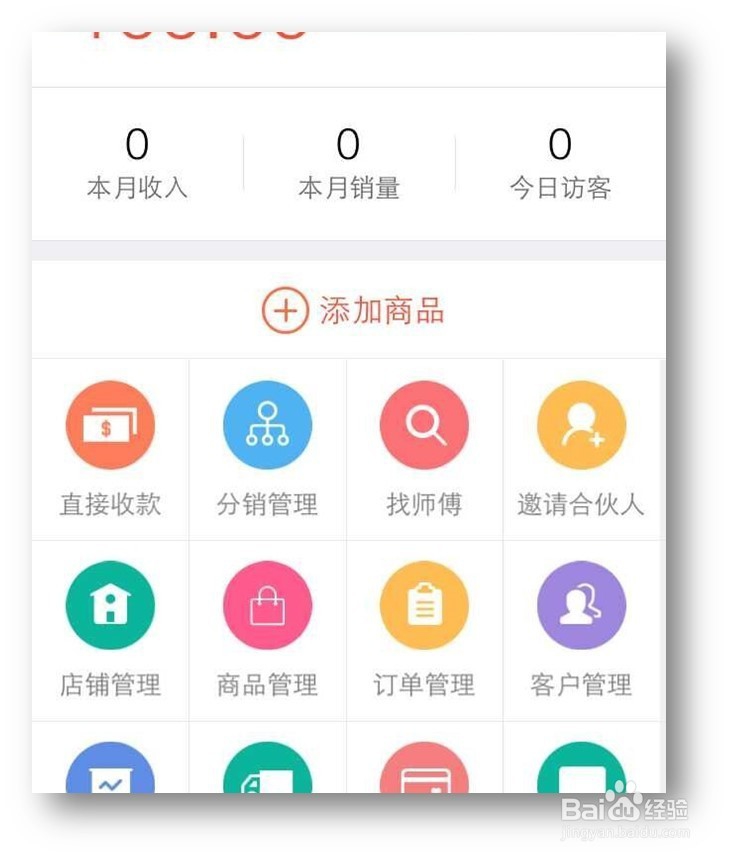
Task: Tap the plus icon beside 添加商品
Action: pos(284,310)
